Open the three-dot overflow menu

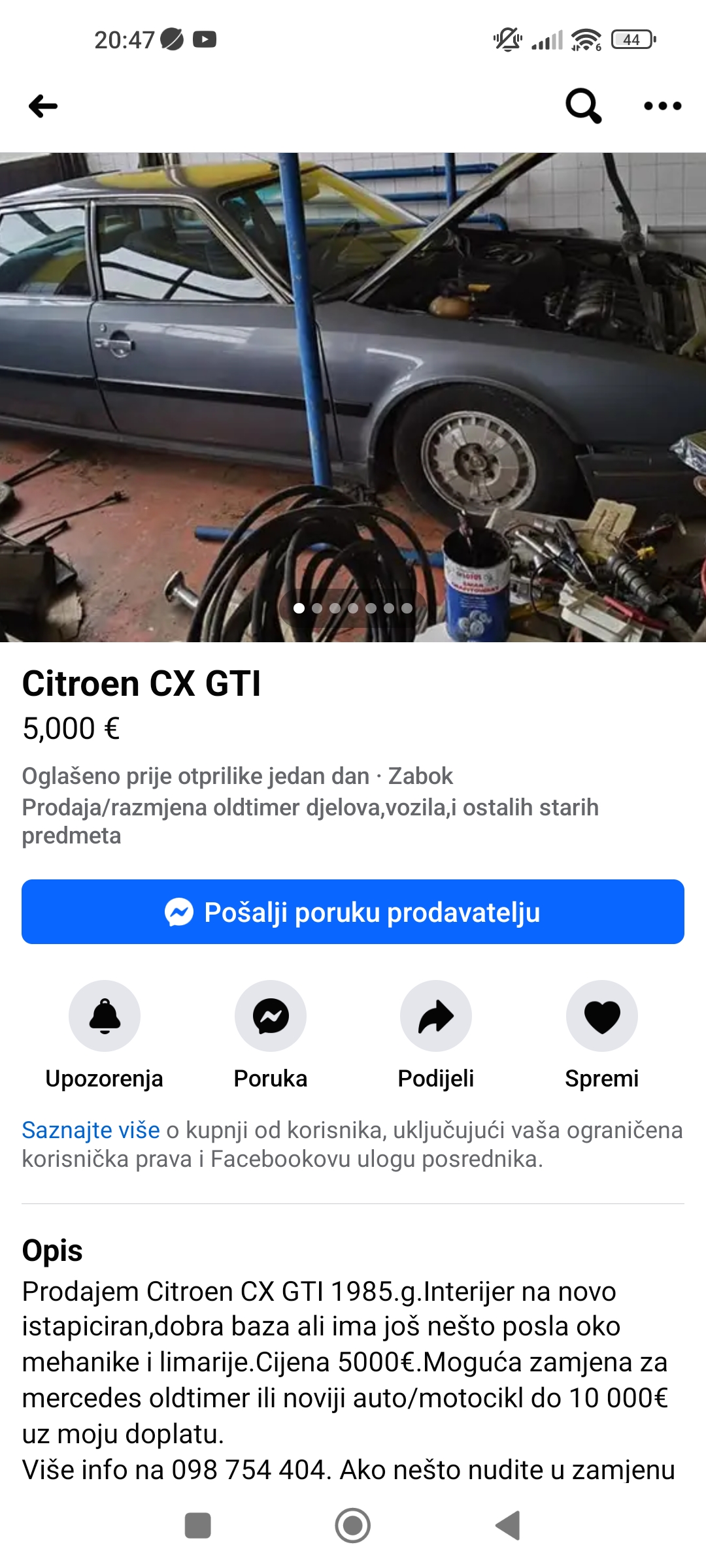click(662, 106)
